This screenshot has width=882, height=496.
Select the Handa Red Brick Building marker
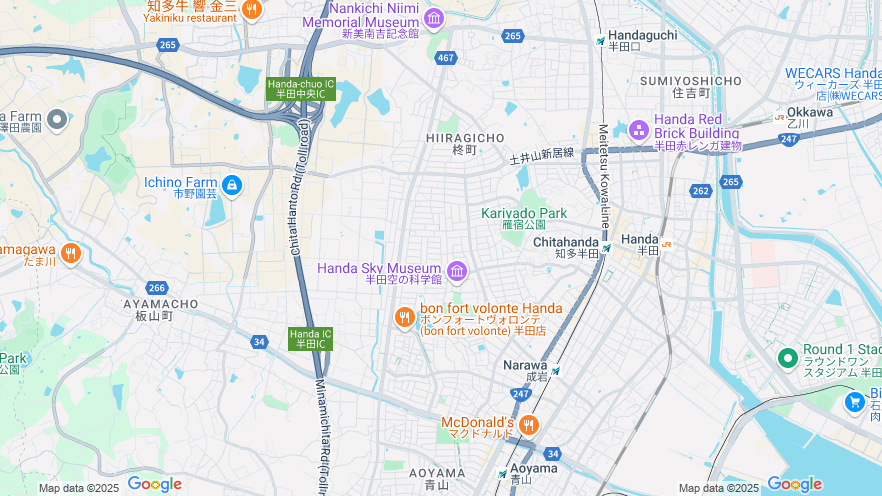pyautogui.click(x=639, y=130)
